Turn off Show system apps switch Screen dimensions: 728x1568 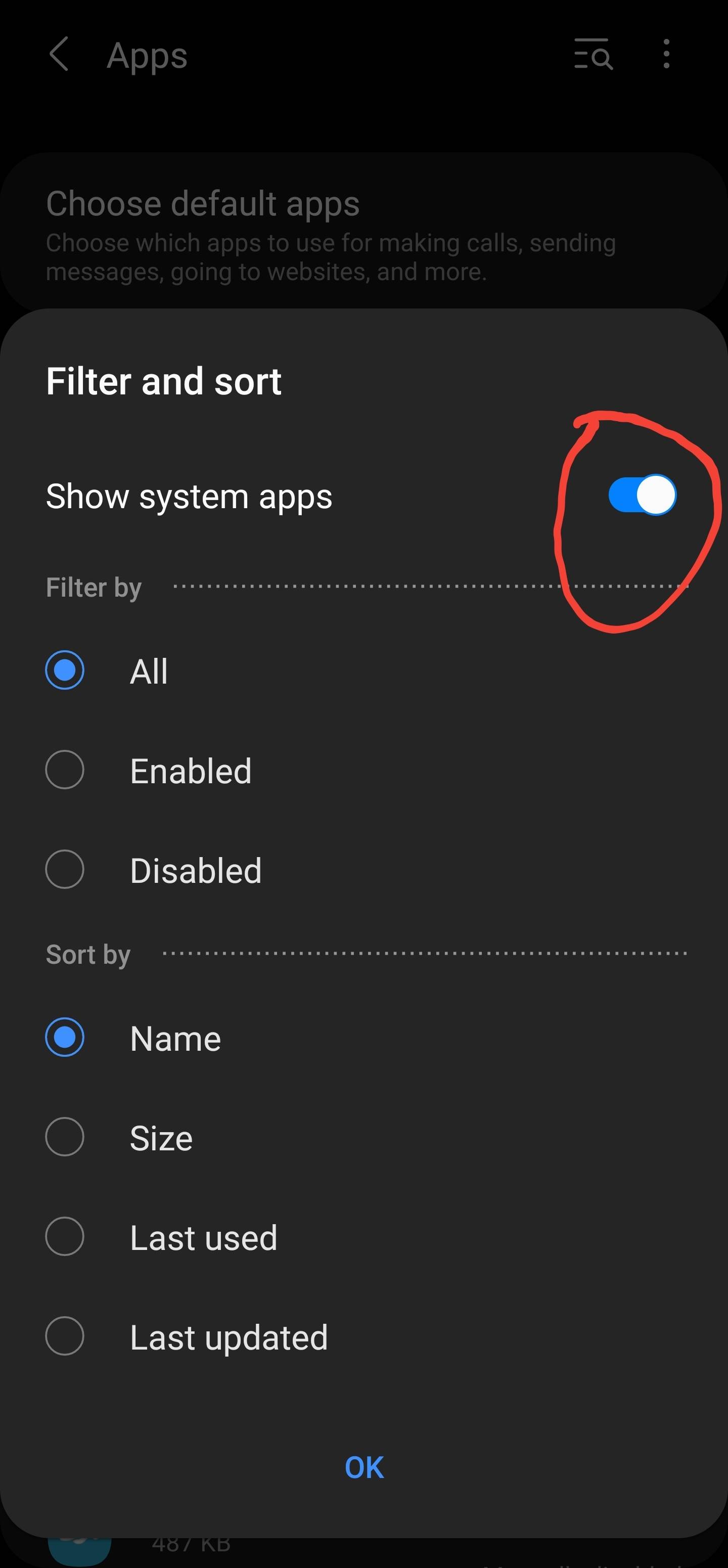(x=642, y=495)
